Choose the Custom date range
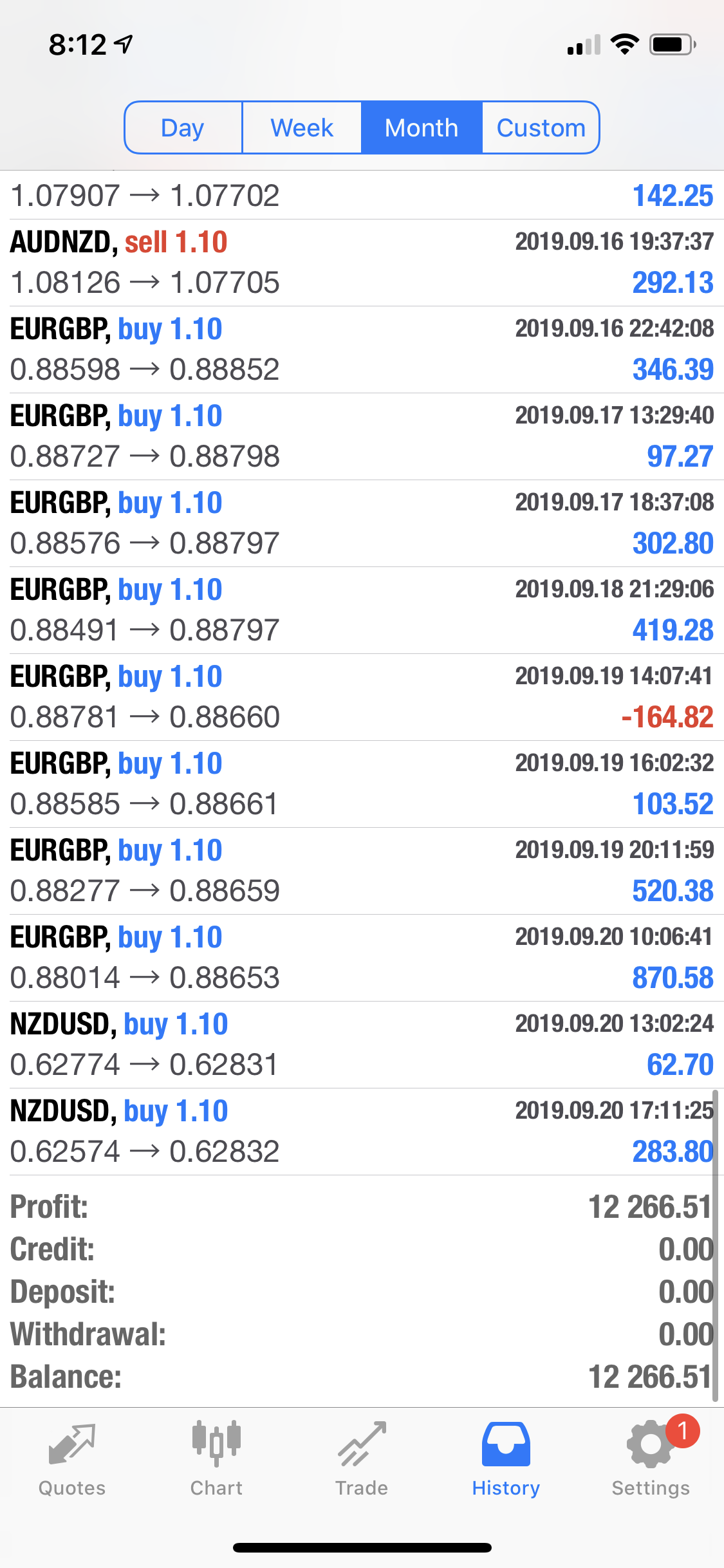The width and height of the screenshot is (724, 1568). pos(541,127)
